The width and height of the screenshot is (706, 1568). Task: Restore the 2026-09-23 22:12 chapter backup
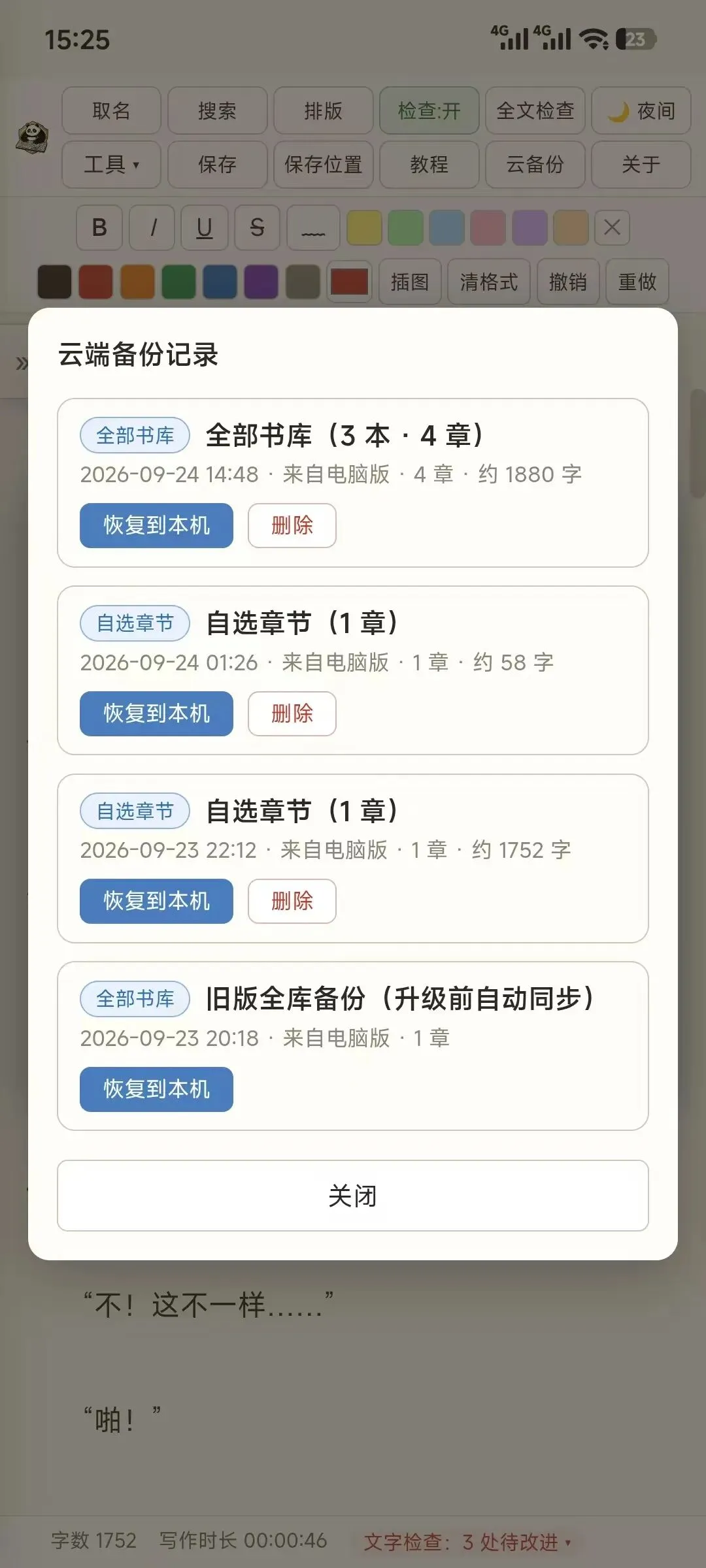point(156,901)
